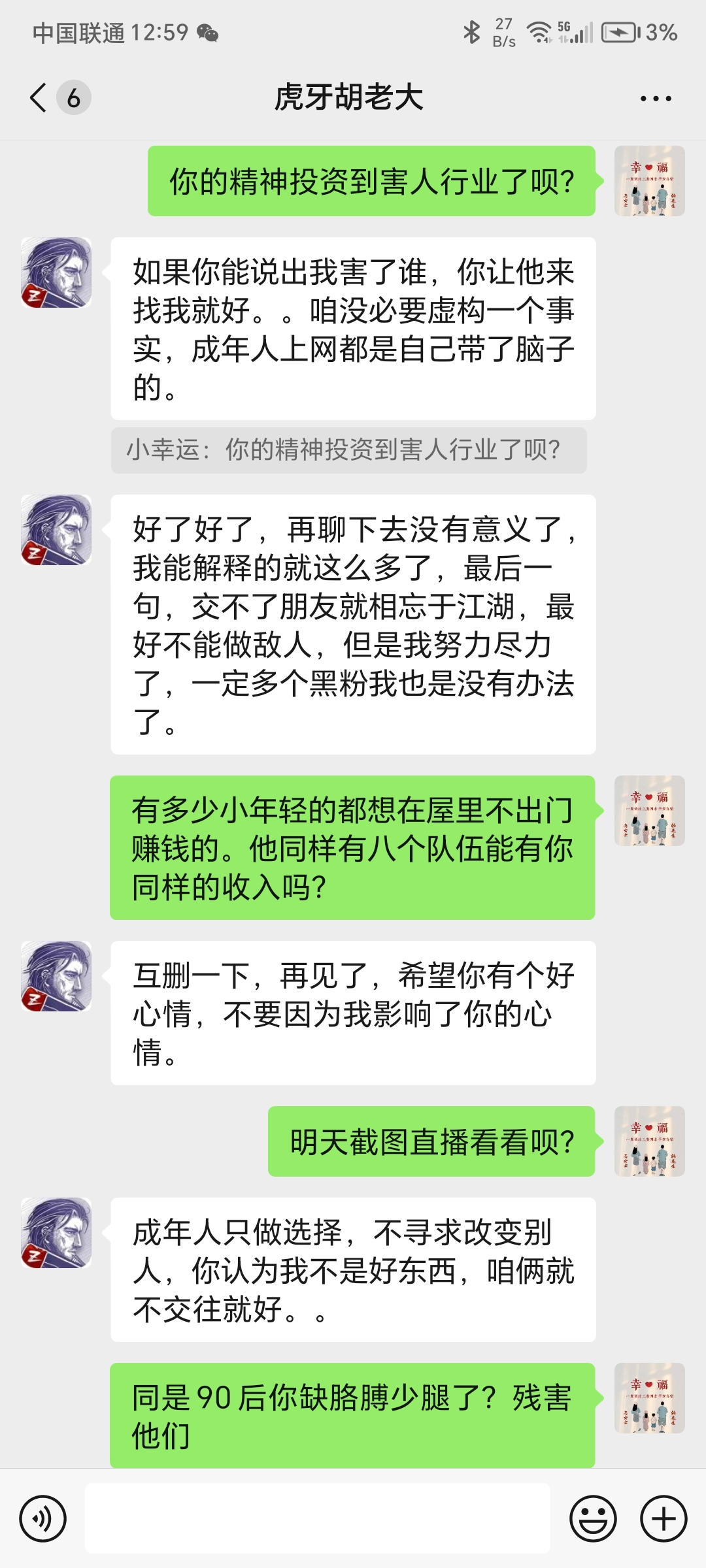Open the chat info overflow menu
This screenshot has width=706, height=1568.
655,99
